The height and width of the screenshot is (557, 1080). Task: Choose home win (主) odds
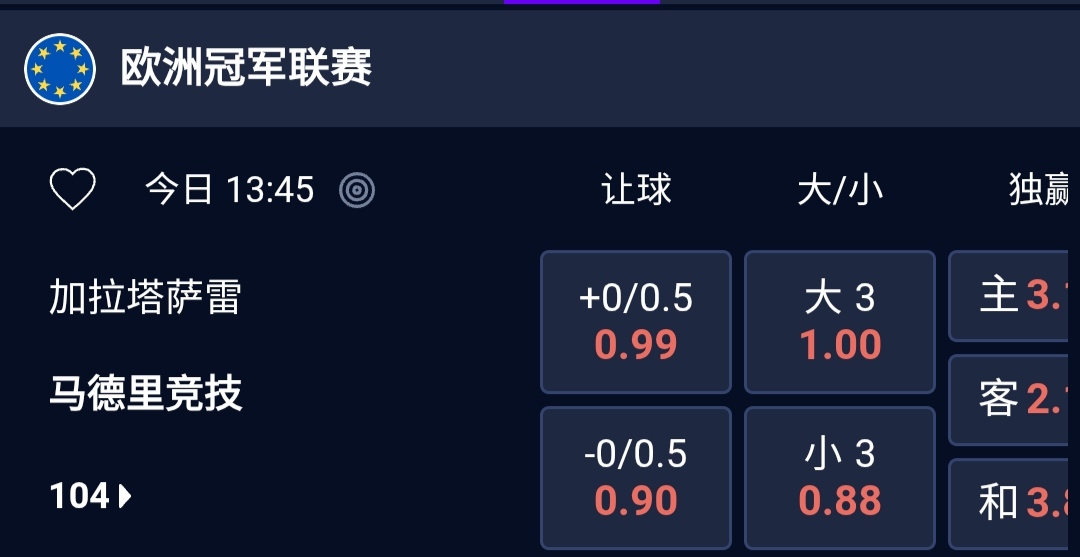click(x=1015, y=296)
